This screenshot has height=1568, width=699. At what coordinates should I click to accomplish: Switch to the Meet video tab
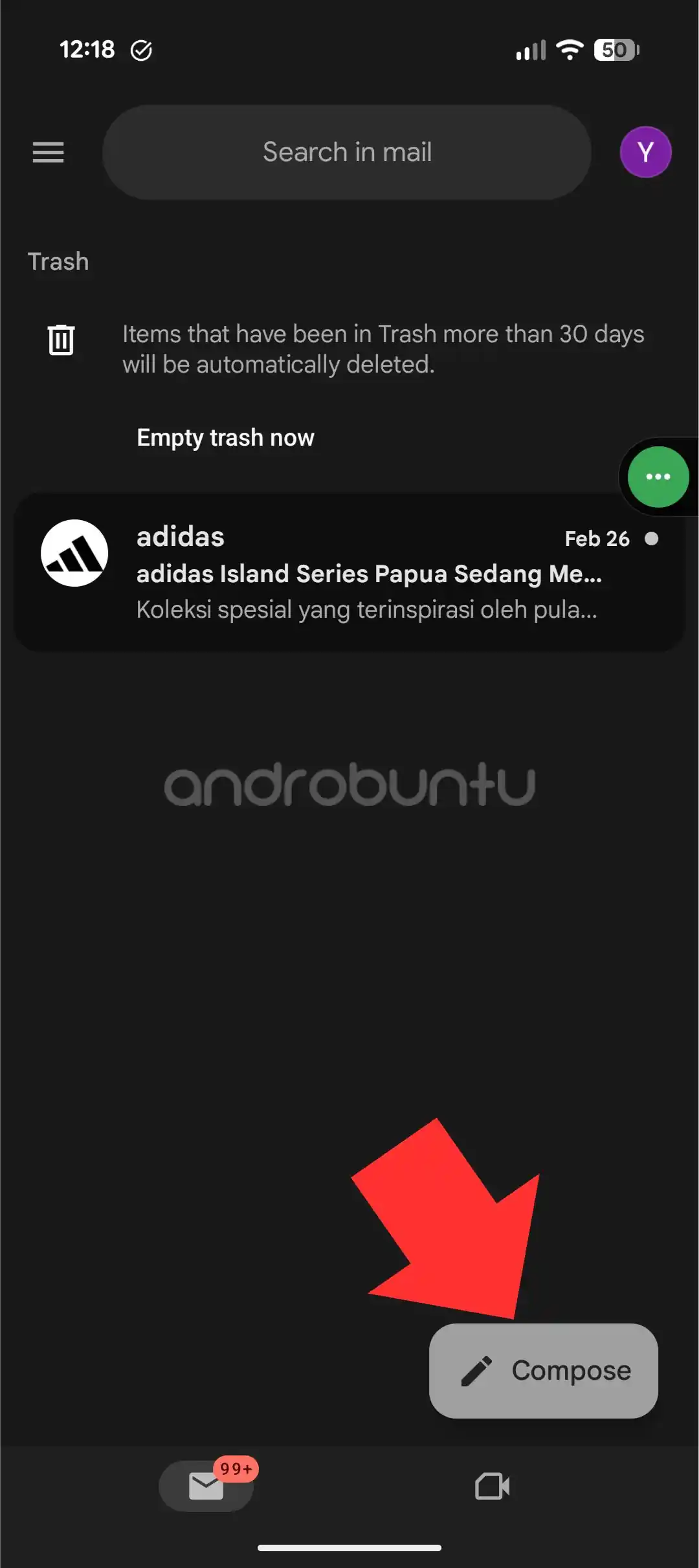pyautogui.click(x=492, y=1486)
